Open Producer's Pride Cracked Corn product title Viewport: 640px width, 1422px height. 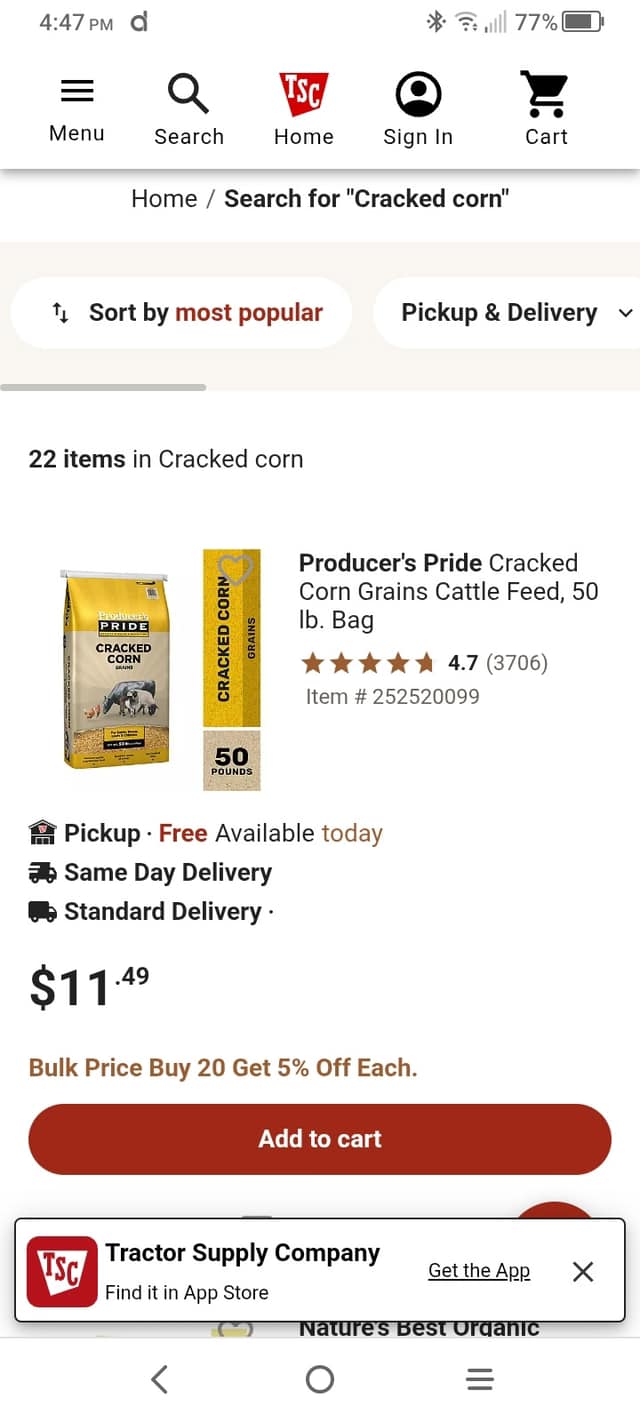click(448, 590)
